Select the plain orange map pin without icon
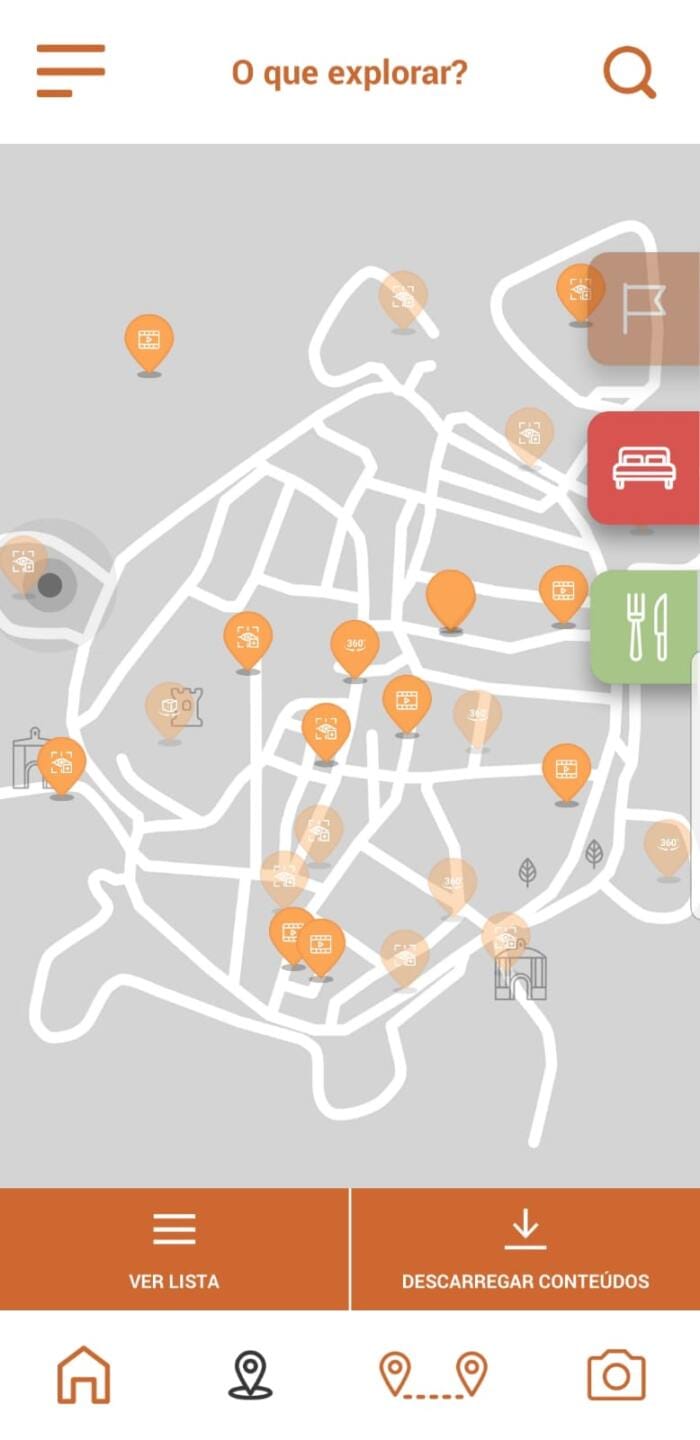Image resolution: width=700 pixels, height=1440 pixels. pos(451,598)
